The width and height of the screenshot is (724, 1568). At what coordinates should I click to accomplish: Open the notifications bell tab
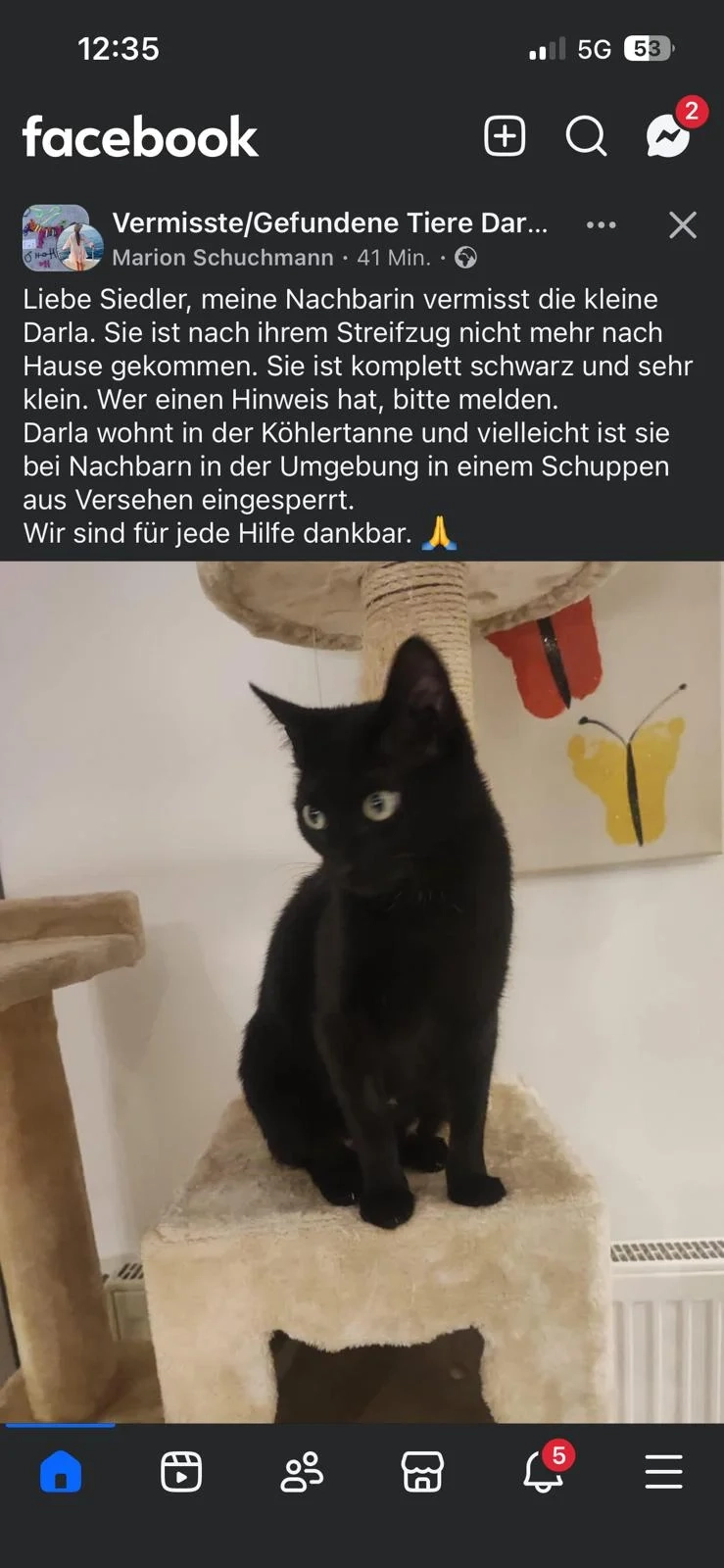click(x=543, y=1471)
